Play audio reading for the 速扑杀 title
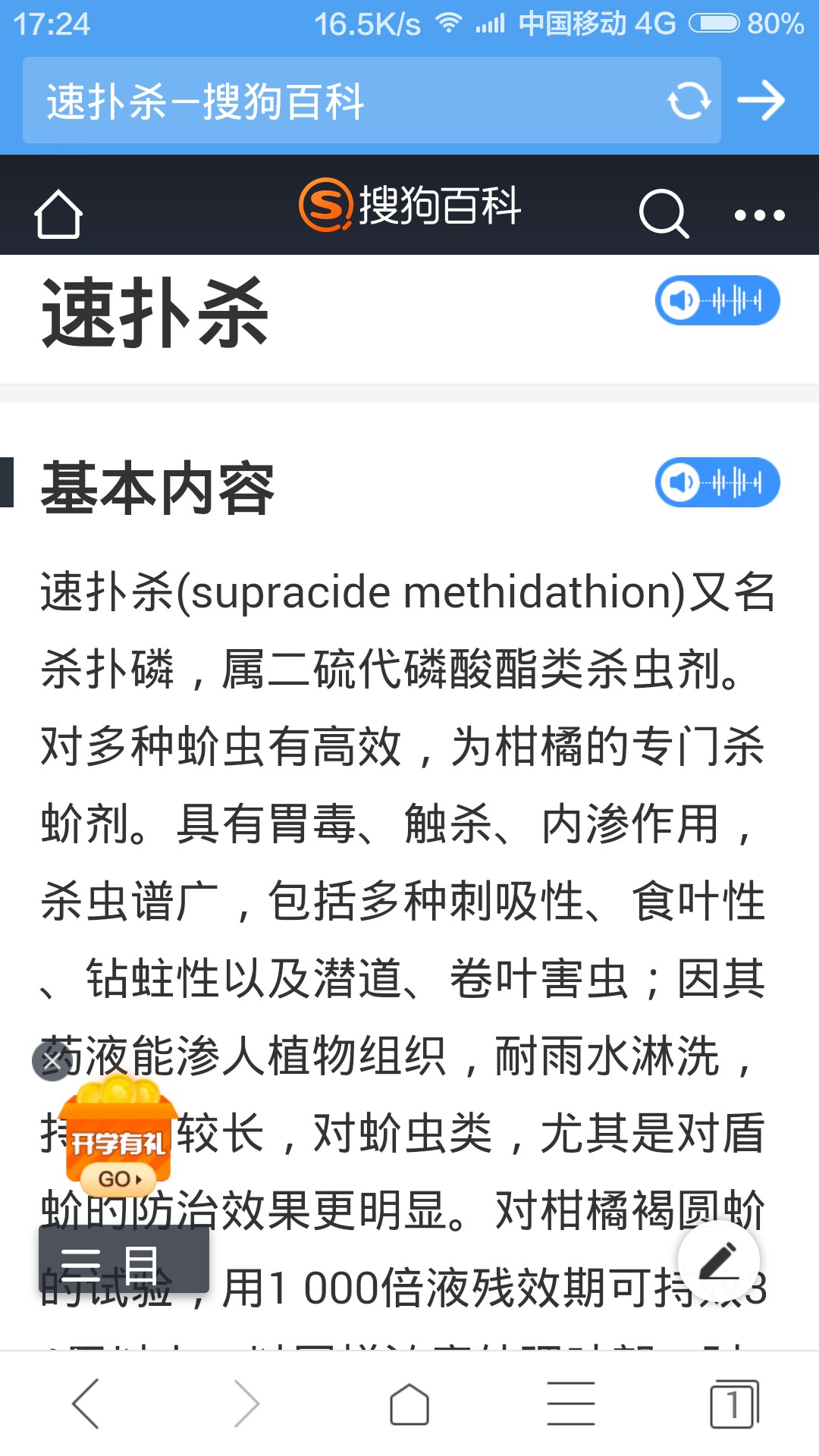 pos(717,300)
